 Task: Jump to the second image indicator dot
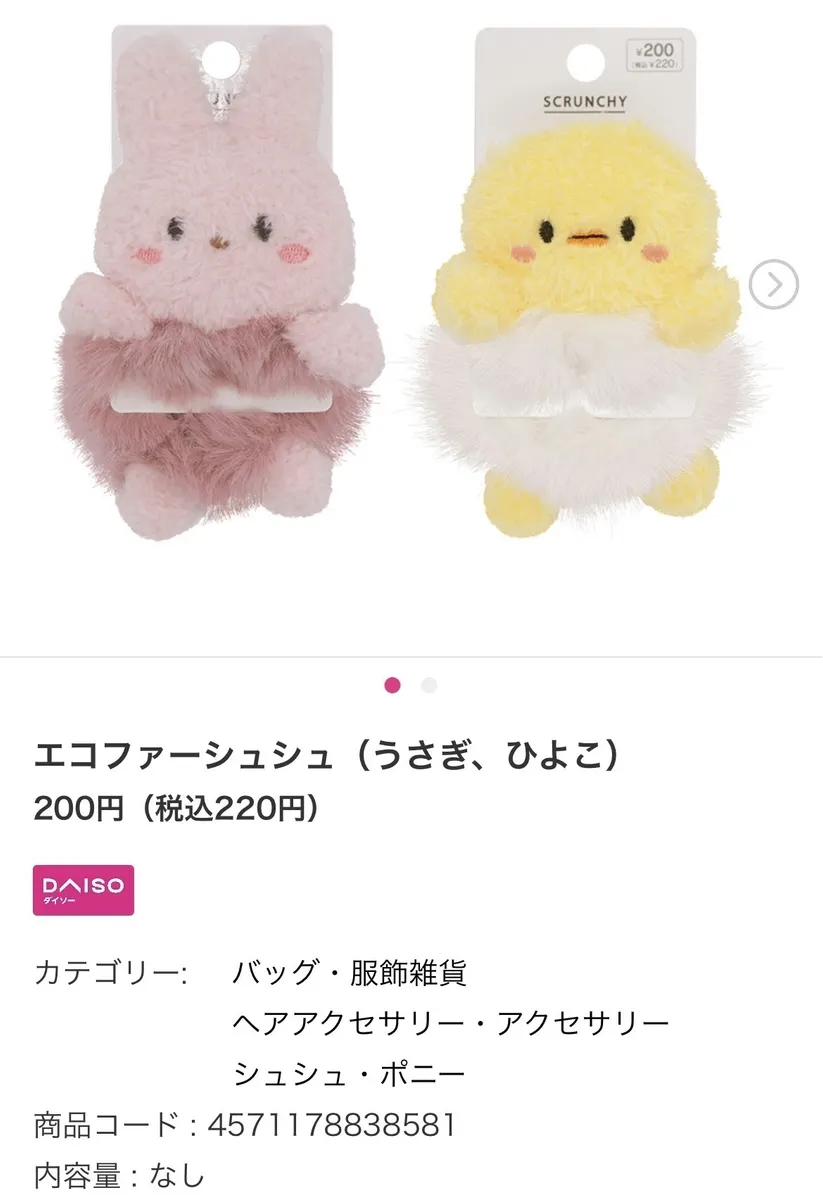point(429,685)
